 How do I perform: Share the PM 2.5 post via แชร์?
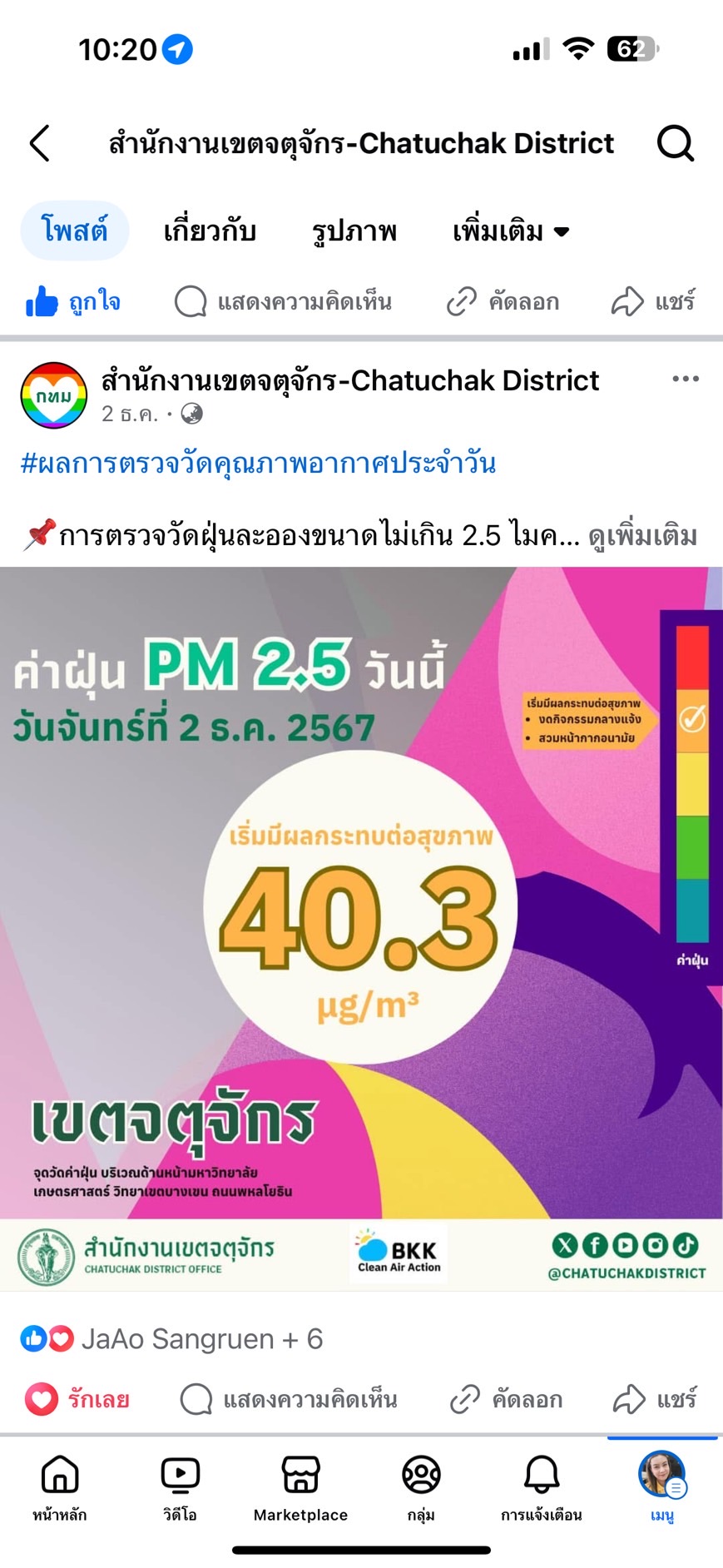point(654,1399)
